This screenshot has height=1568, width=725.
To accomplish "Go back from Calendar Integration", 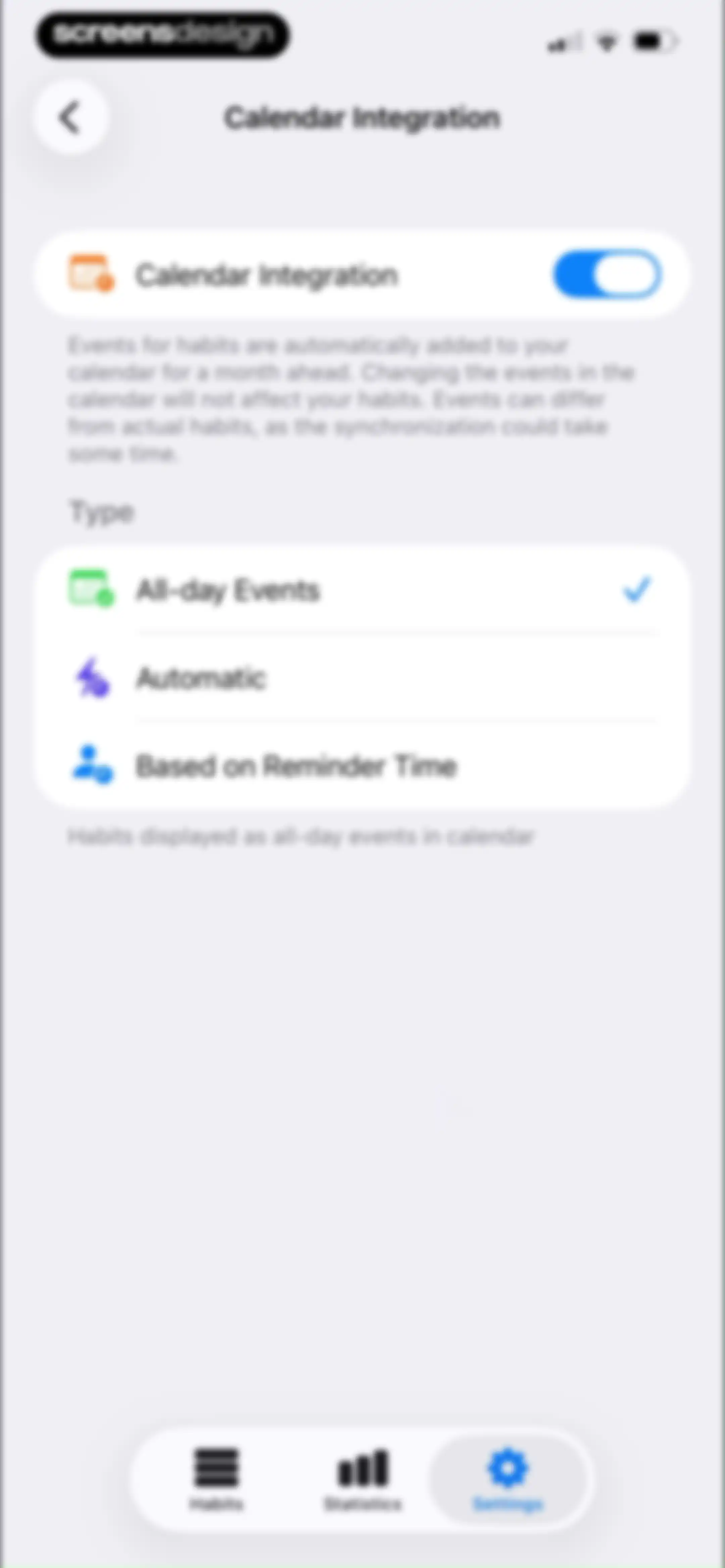I will pos(70,118).
